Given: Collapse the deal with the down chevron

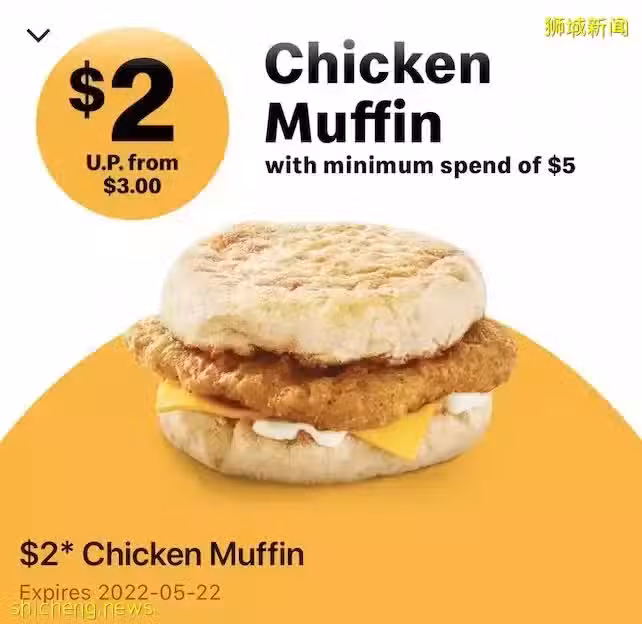Looking at the screenshot, I should coord(38,36).
